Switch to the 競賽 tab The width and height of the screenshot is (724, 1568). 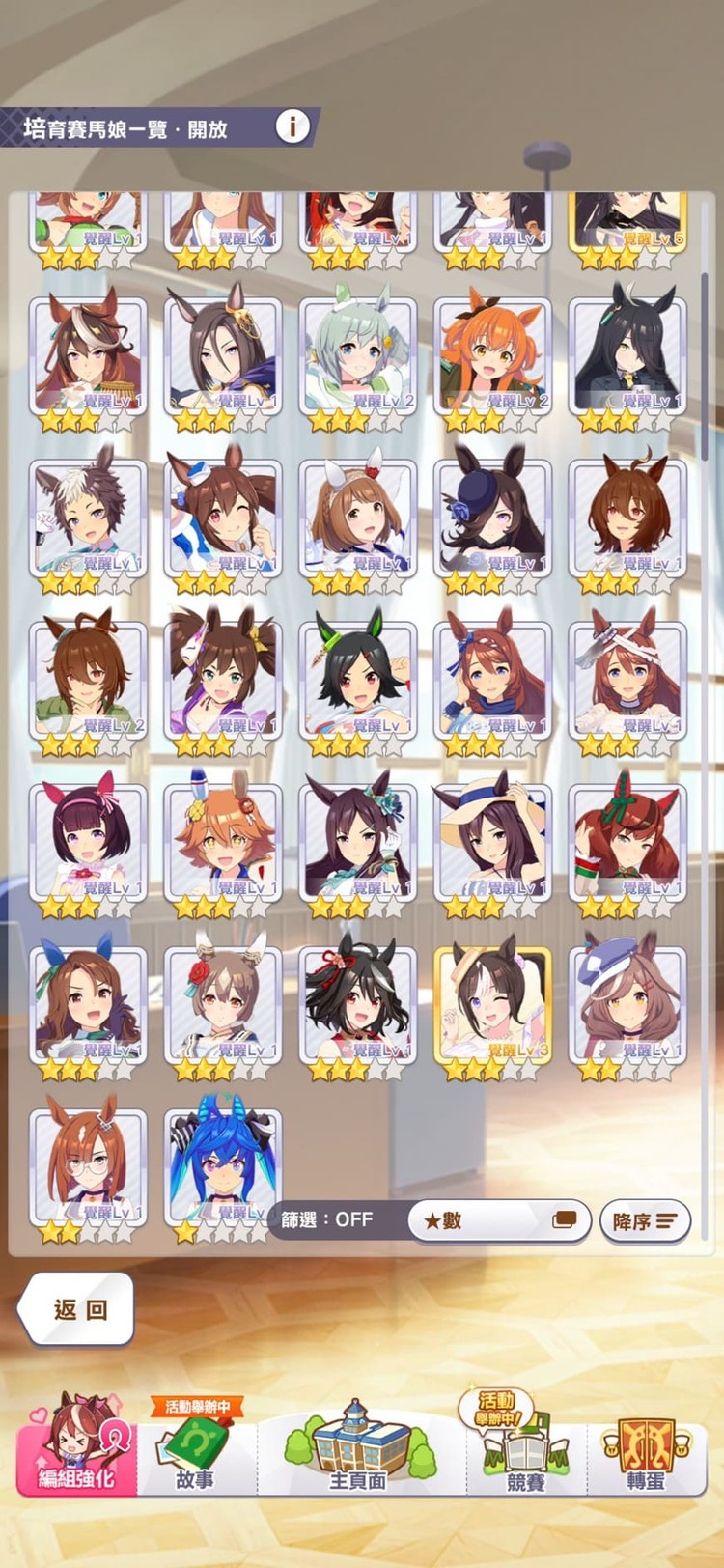click(525, 1453)
